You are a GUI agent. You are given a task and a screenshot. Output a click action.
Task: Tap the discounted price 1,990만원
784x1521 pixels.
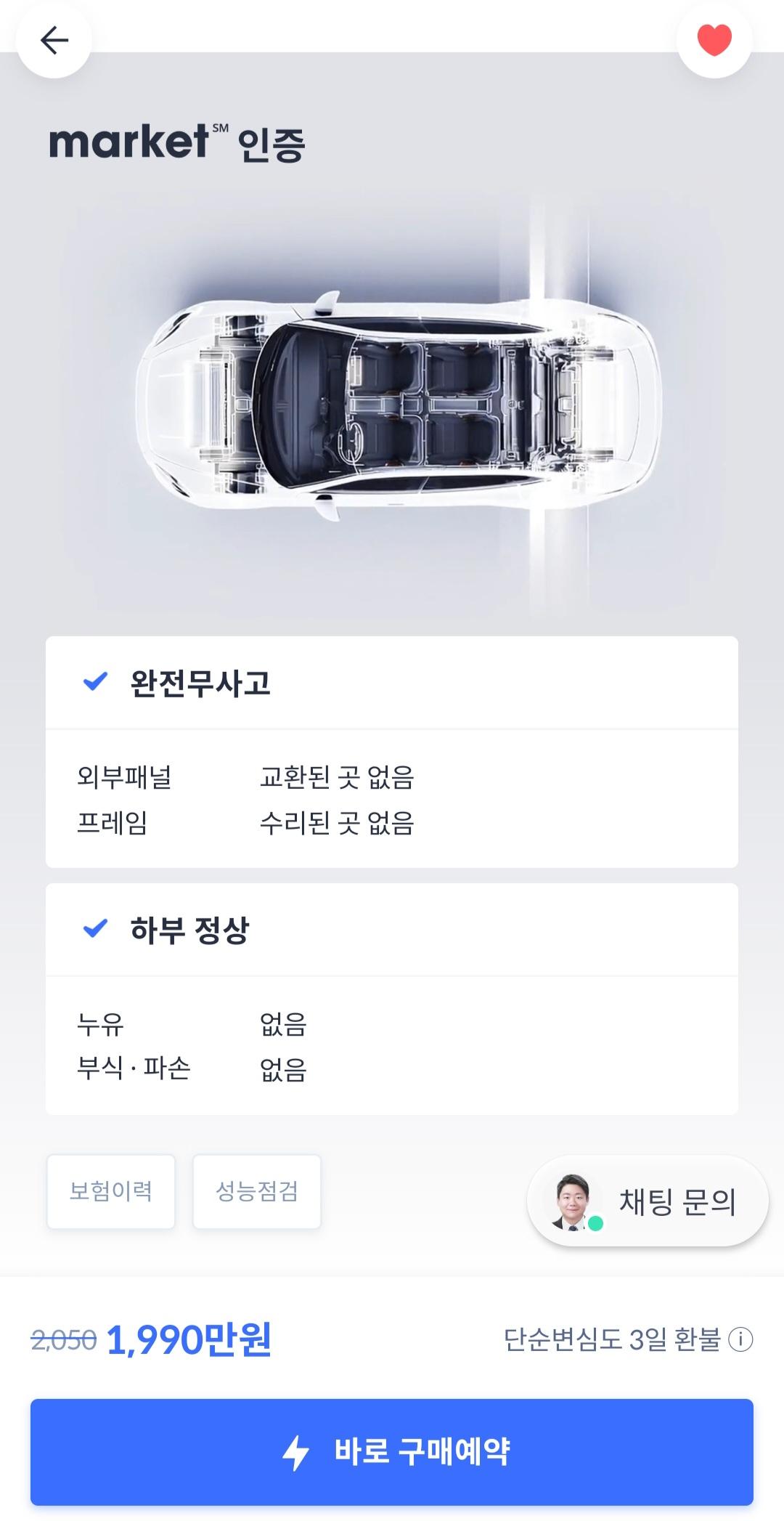[x=190, y=1342]
